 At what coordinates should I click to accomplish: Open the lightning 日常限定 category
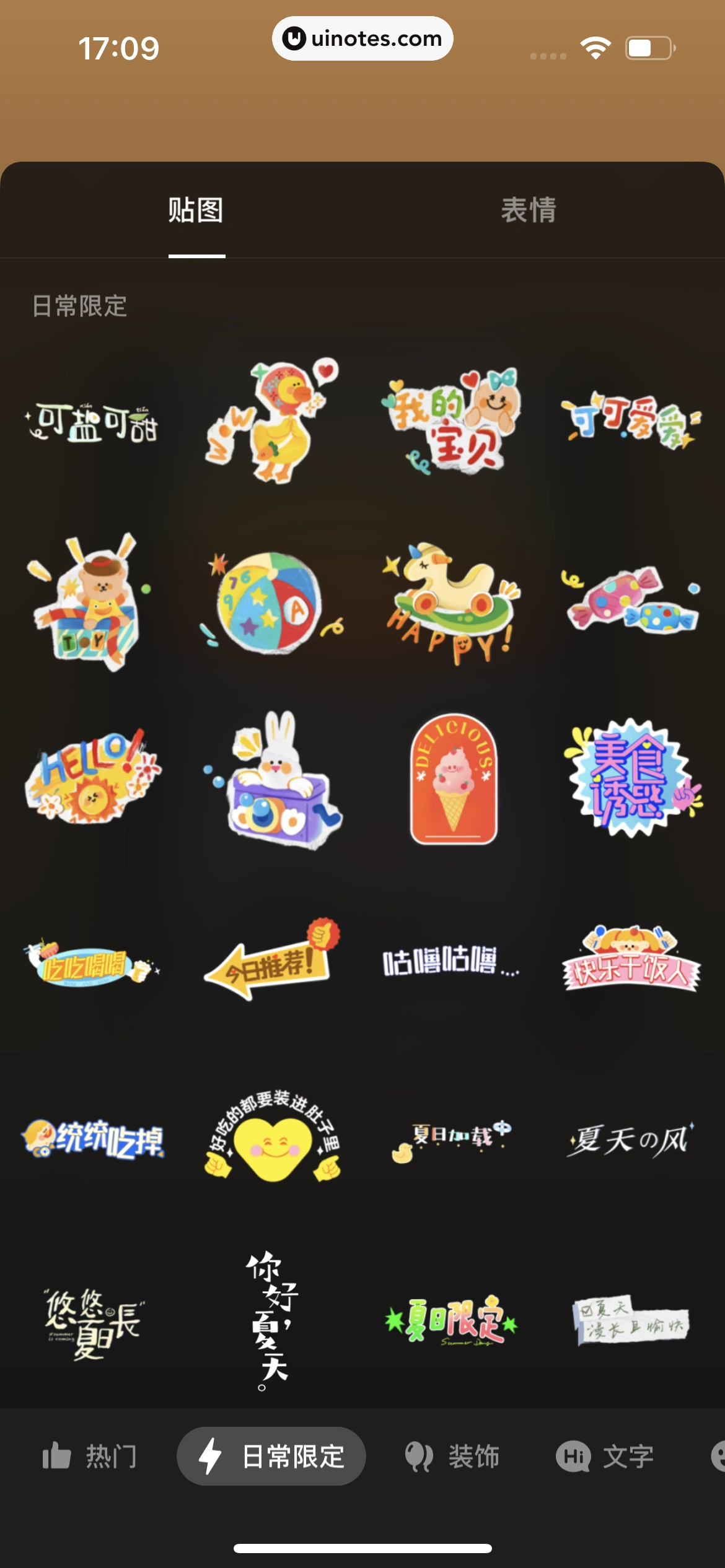(271, 1457)
